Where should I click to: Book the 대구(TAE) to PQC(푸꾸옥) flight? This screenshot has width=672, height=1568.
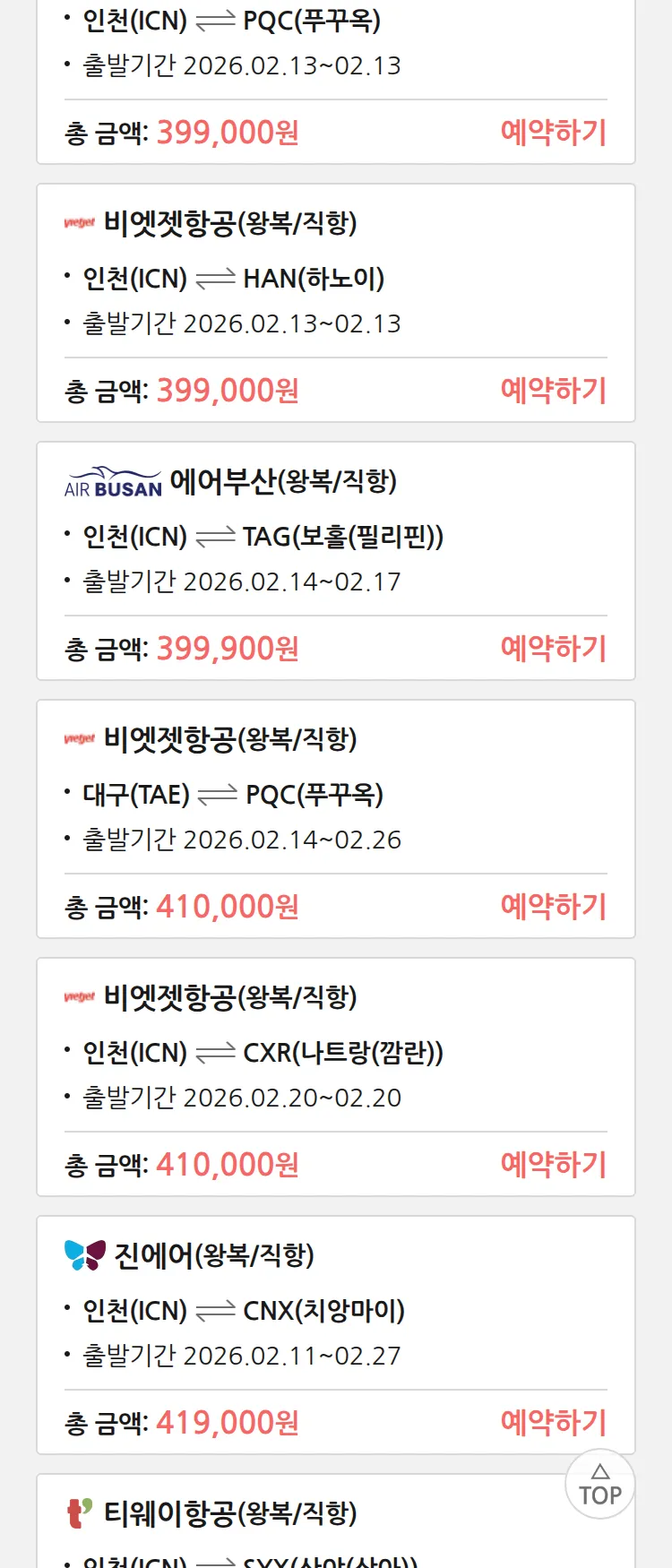pos(553,907)
